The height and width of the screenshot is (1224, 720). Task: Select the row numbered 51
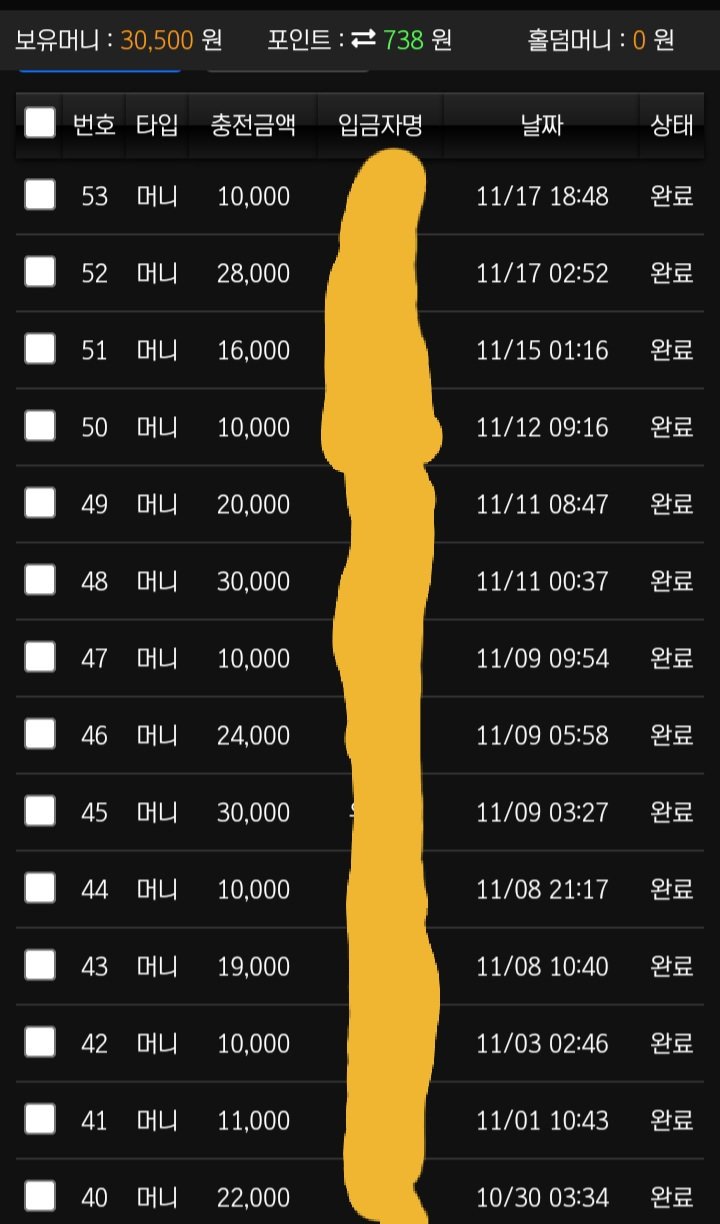click(40, 349)
